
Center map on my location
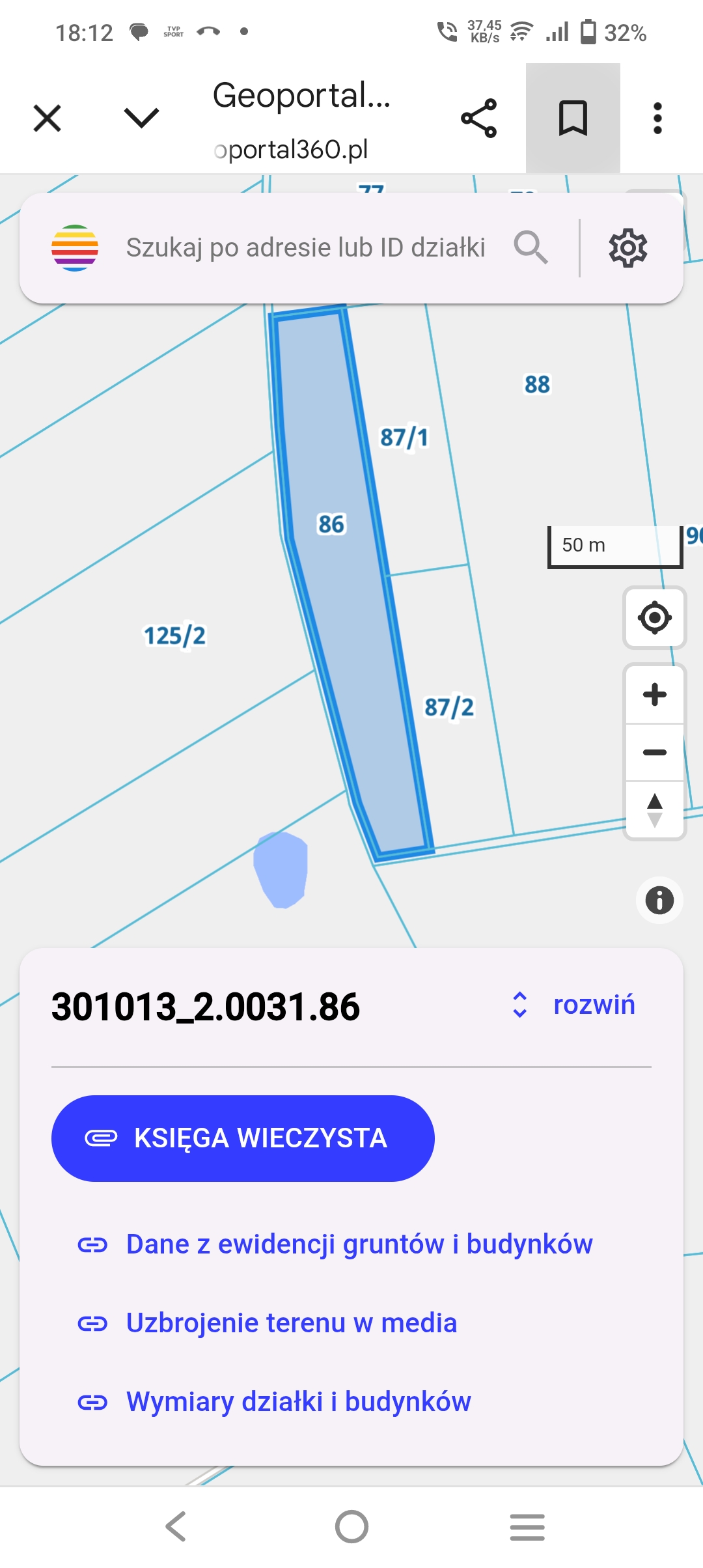[x=655, y=617]
